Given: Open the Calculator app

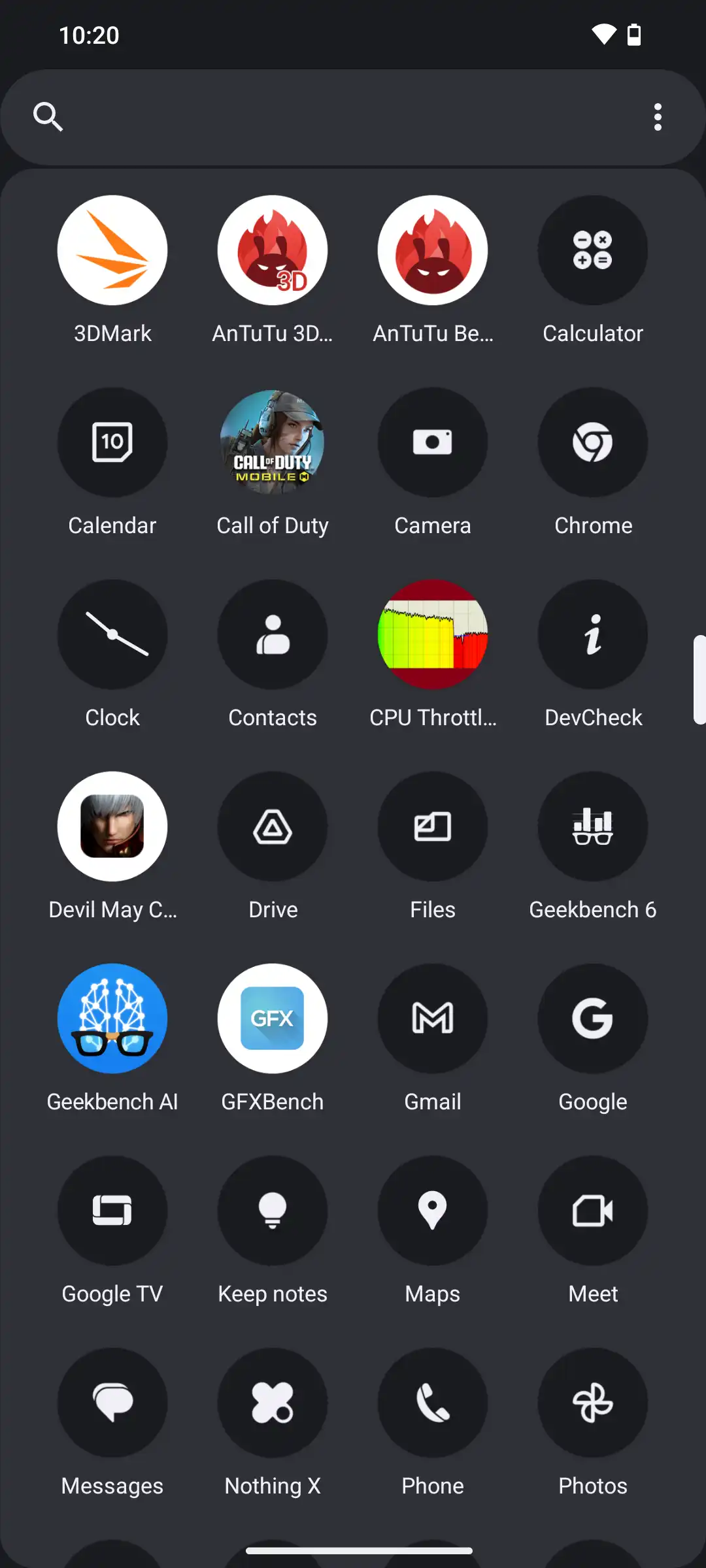Looking at the screenshot, I should pos(593,250).
